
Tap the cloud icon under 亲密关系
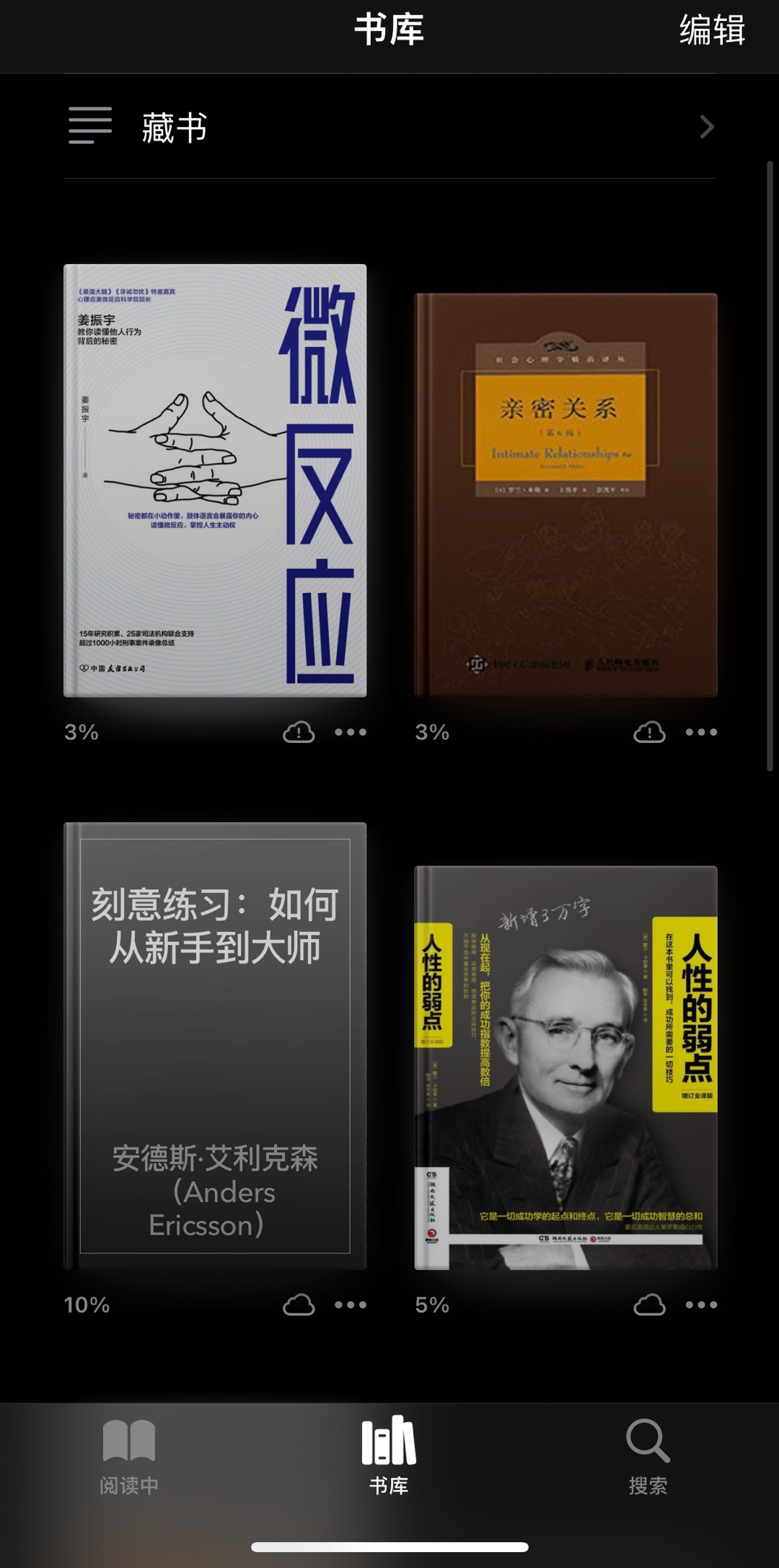(649, 732)
